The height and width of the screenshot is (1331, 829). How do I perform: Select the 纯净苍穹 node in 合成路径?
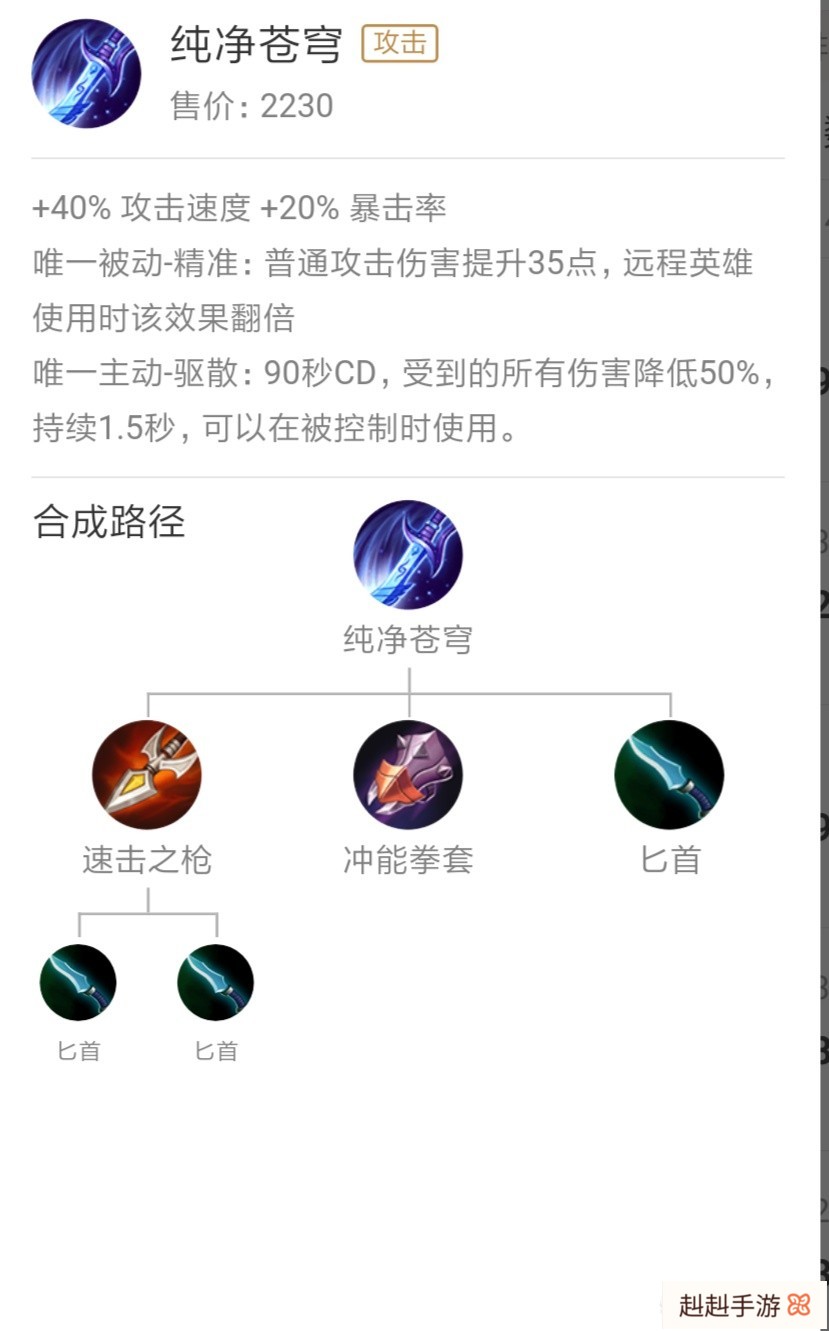(408, 555)
